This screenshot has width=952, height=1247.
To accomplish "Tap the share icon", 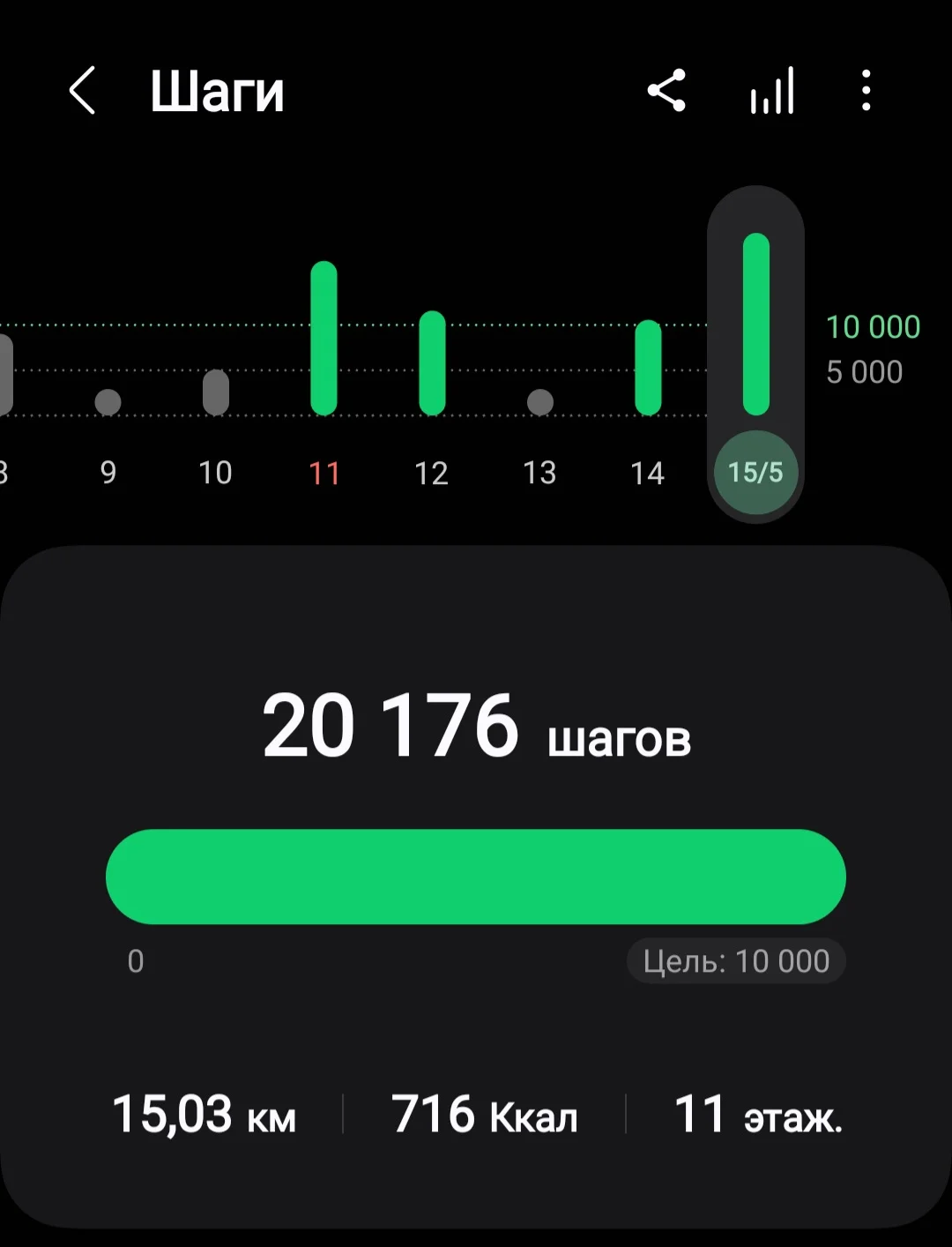I will [667, 91].
